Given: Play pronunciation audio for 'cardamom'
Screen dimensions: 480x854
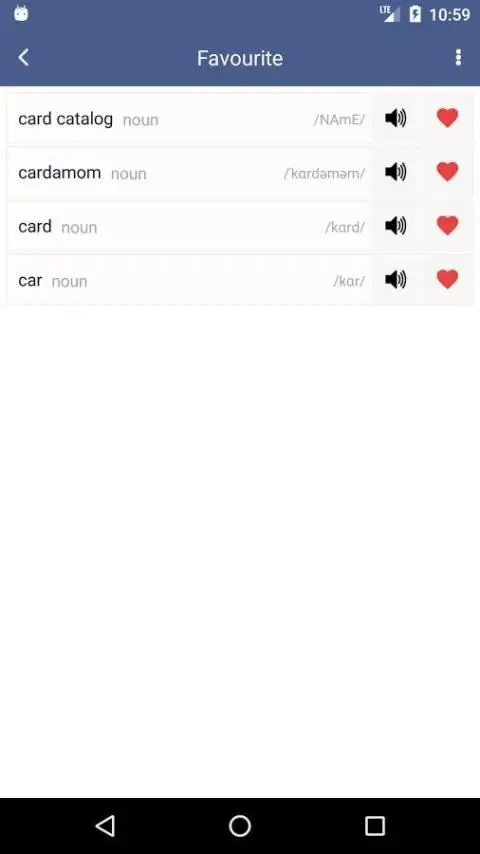Looking at the screenshot, I should (396, 172).
